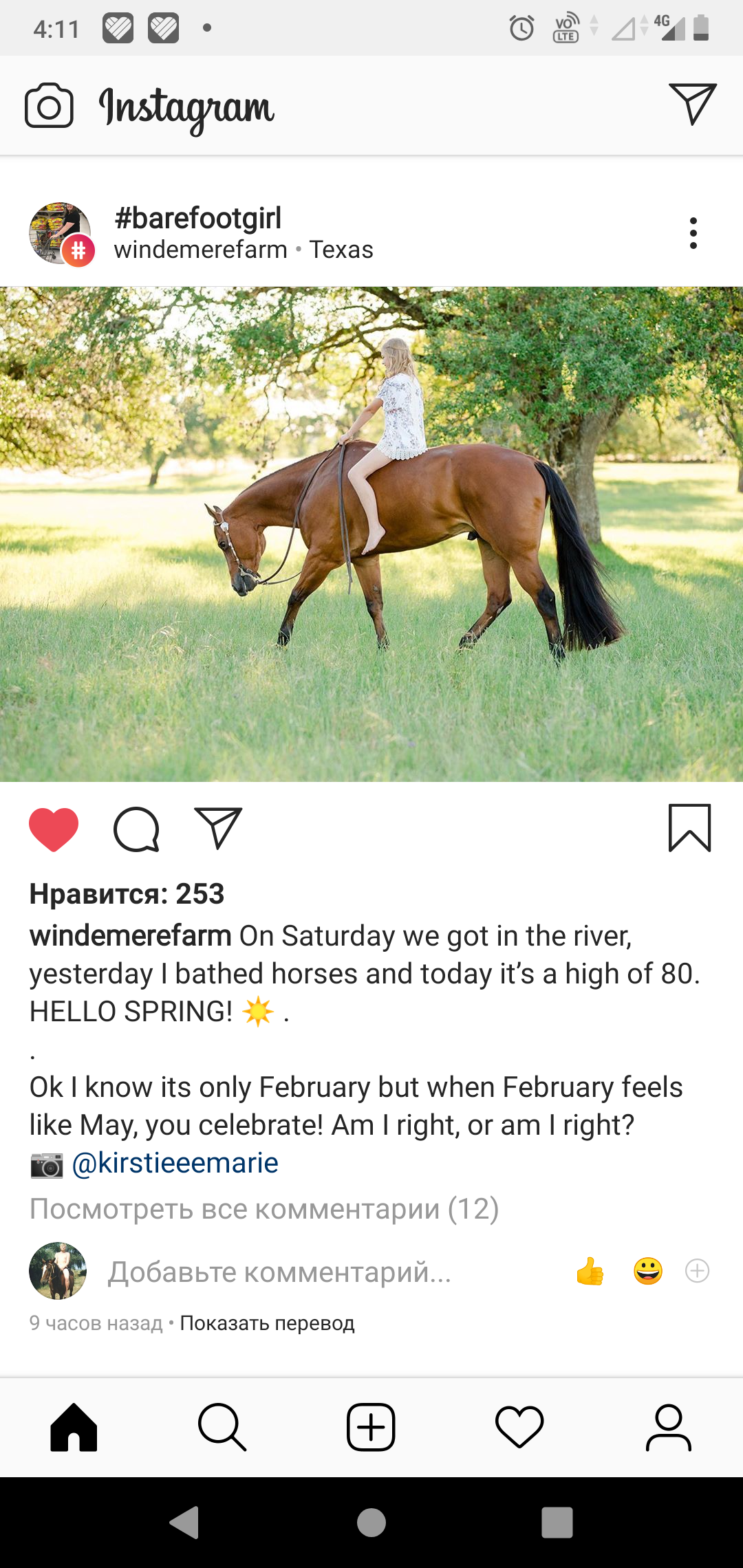Switch to the Search tab
The image size is (743, 1568).
coord(222,1427)
